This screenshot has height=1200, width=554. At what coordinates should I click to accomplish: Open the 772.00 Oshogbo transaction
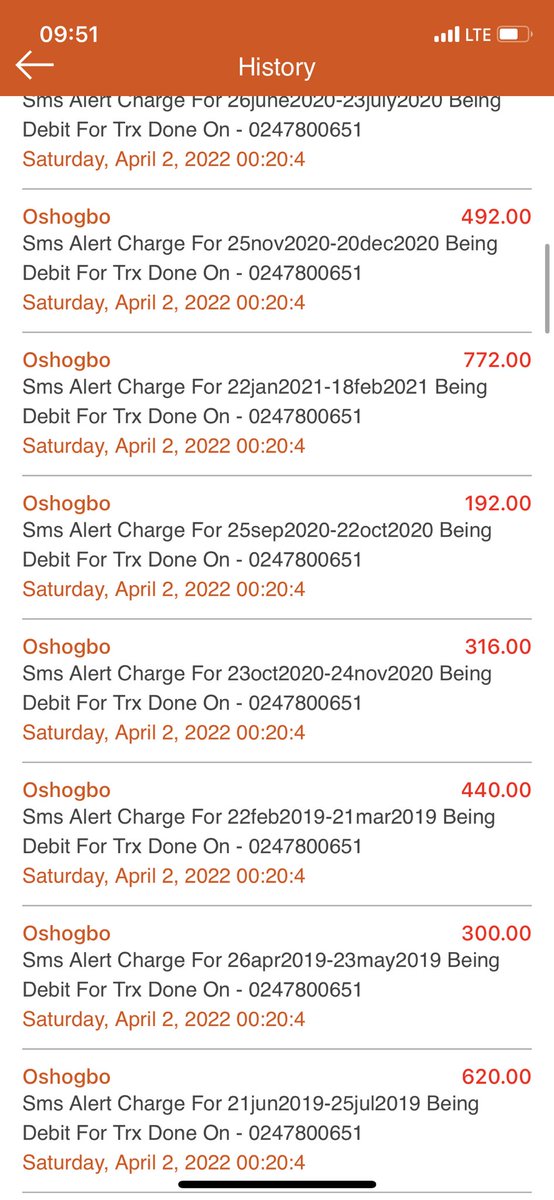click(277, 404)
